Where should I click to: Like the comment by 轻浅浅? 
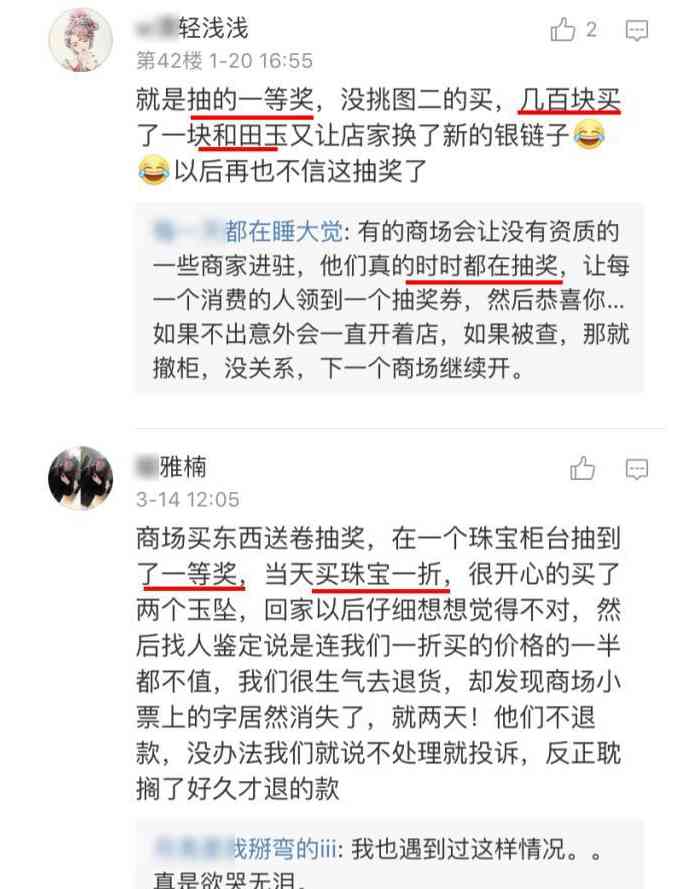[563, 30]
